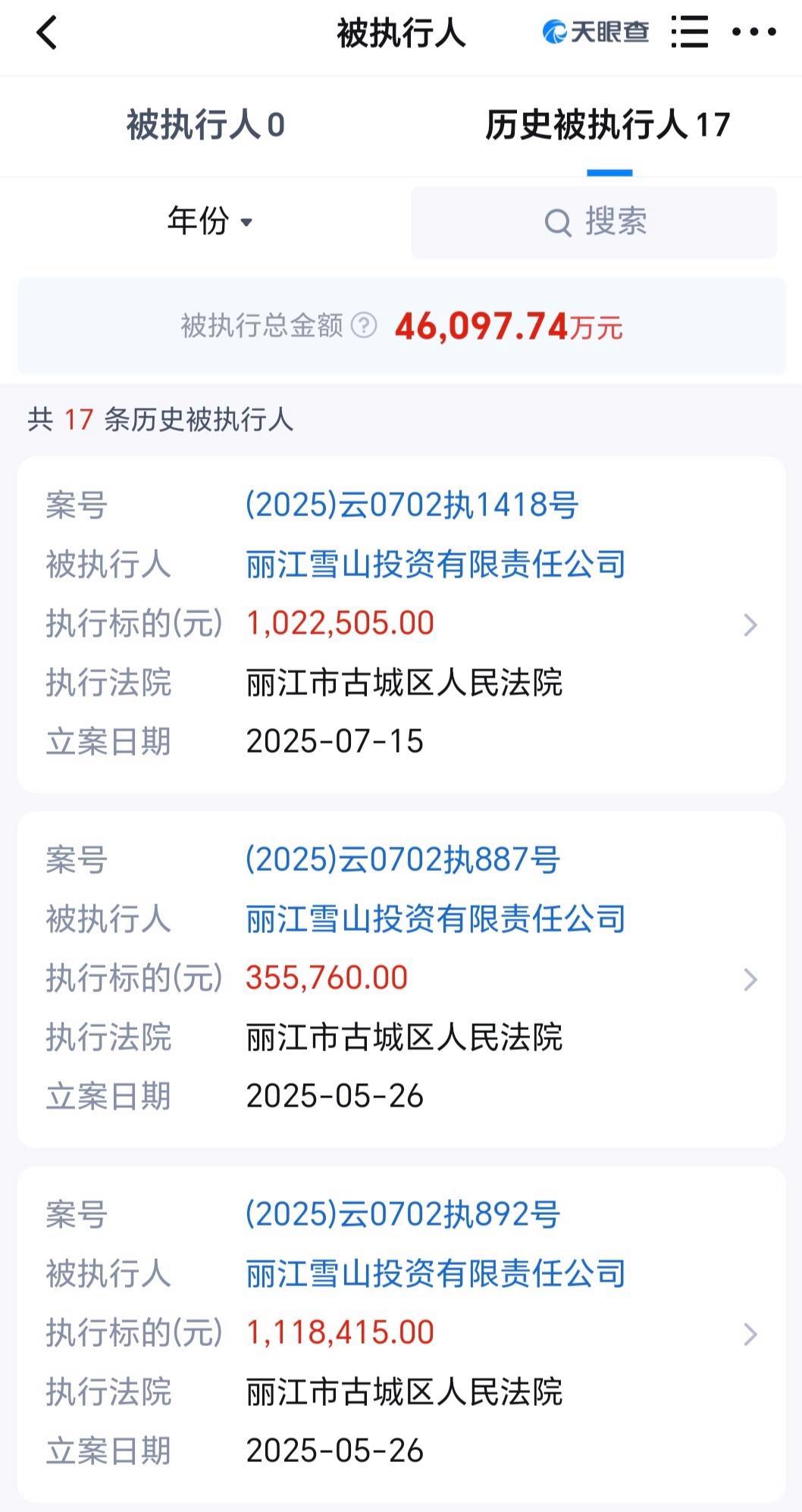Expand the 年份 year filter dropdown

pyautogui.click(x=209, y=221)
